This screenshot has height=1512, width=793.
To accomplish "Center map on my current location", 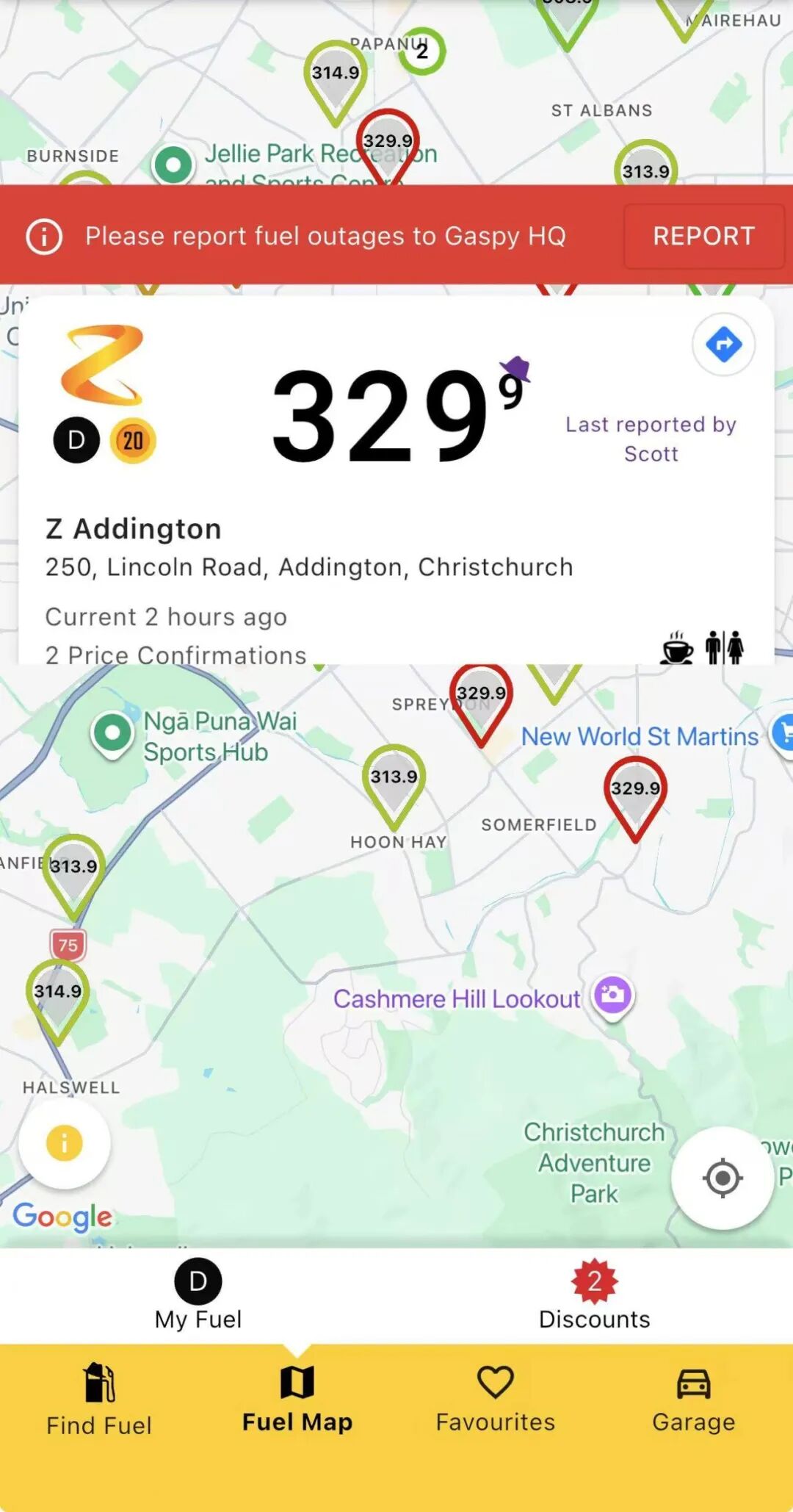I will [722, 1178].
